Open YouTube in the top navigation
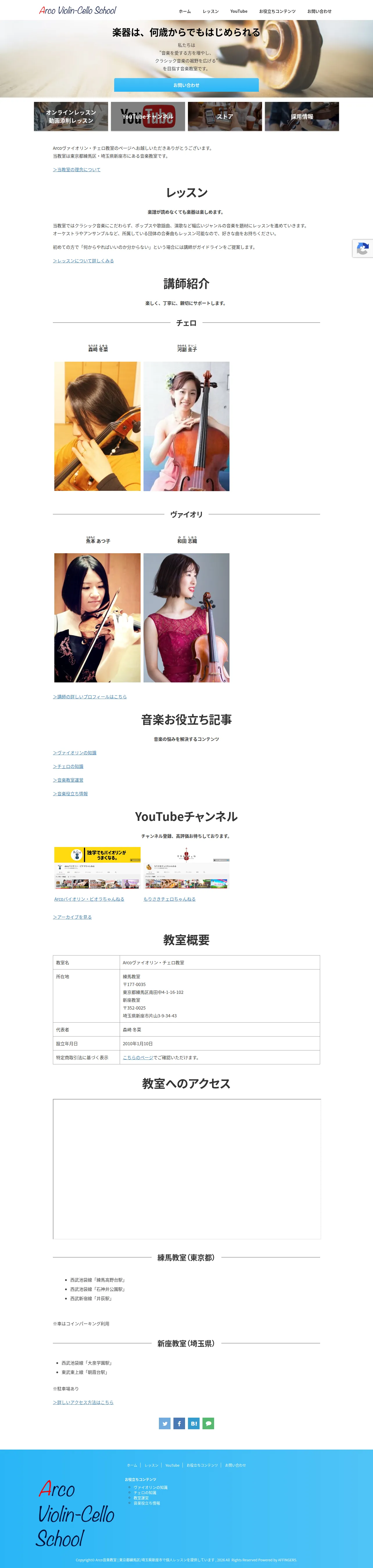373x1568 pixels. pyautogui.click(x=238, y=11)
